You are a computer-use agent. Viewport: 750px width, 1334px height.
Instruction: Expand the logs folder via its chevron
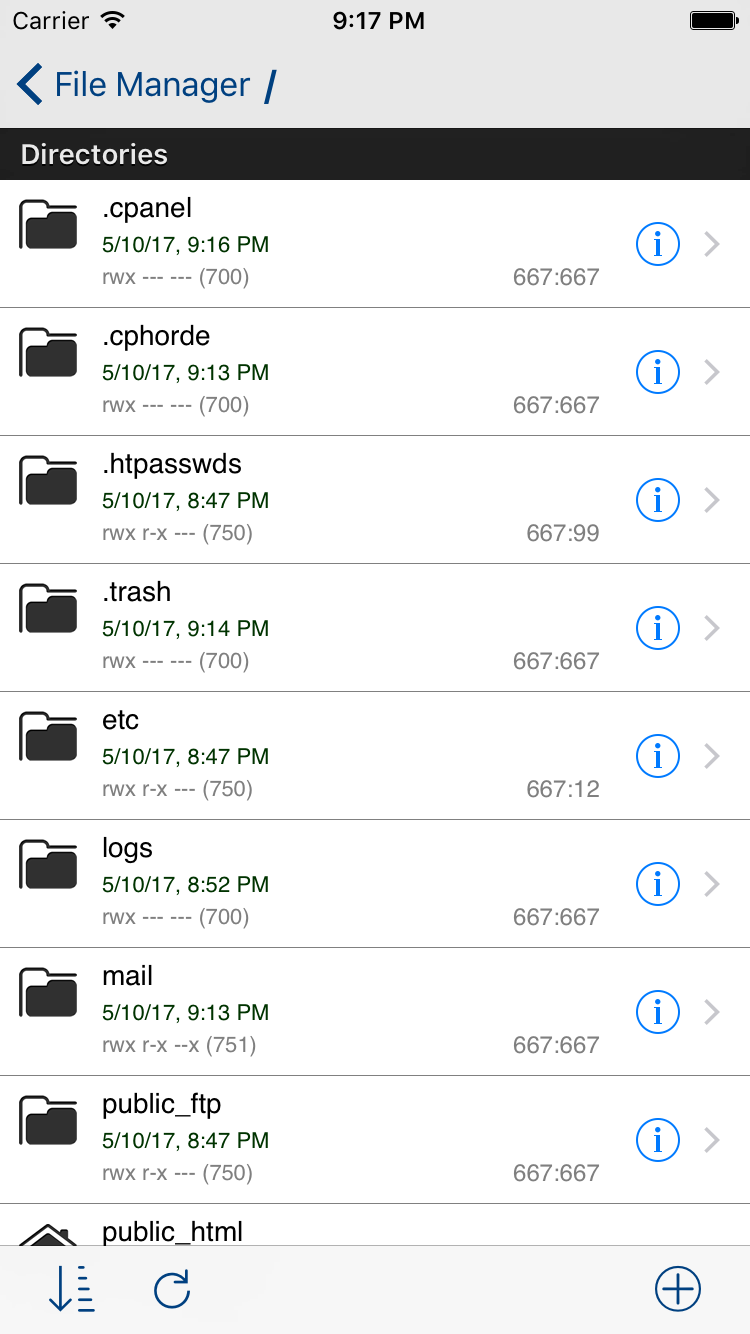(x=712, y=884)
